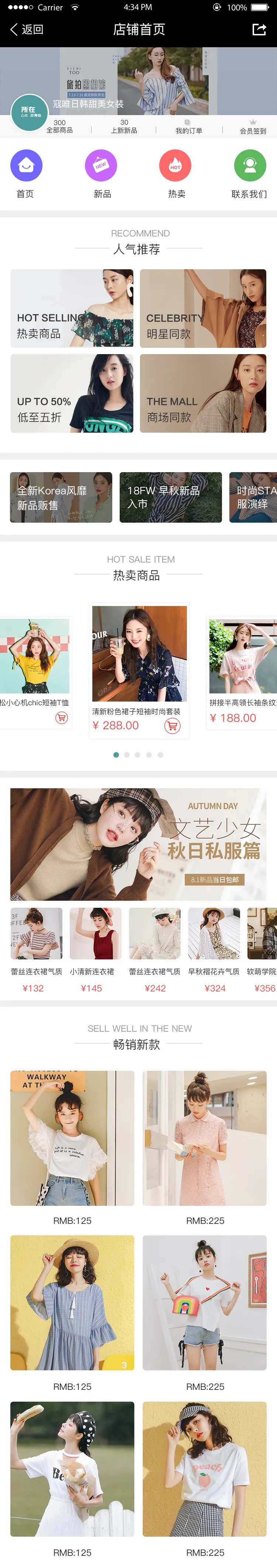The image size is (277, 1568).
Task: Tap 联系我们 to contact the store
Action: (x=250, y=173)
